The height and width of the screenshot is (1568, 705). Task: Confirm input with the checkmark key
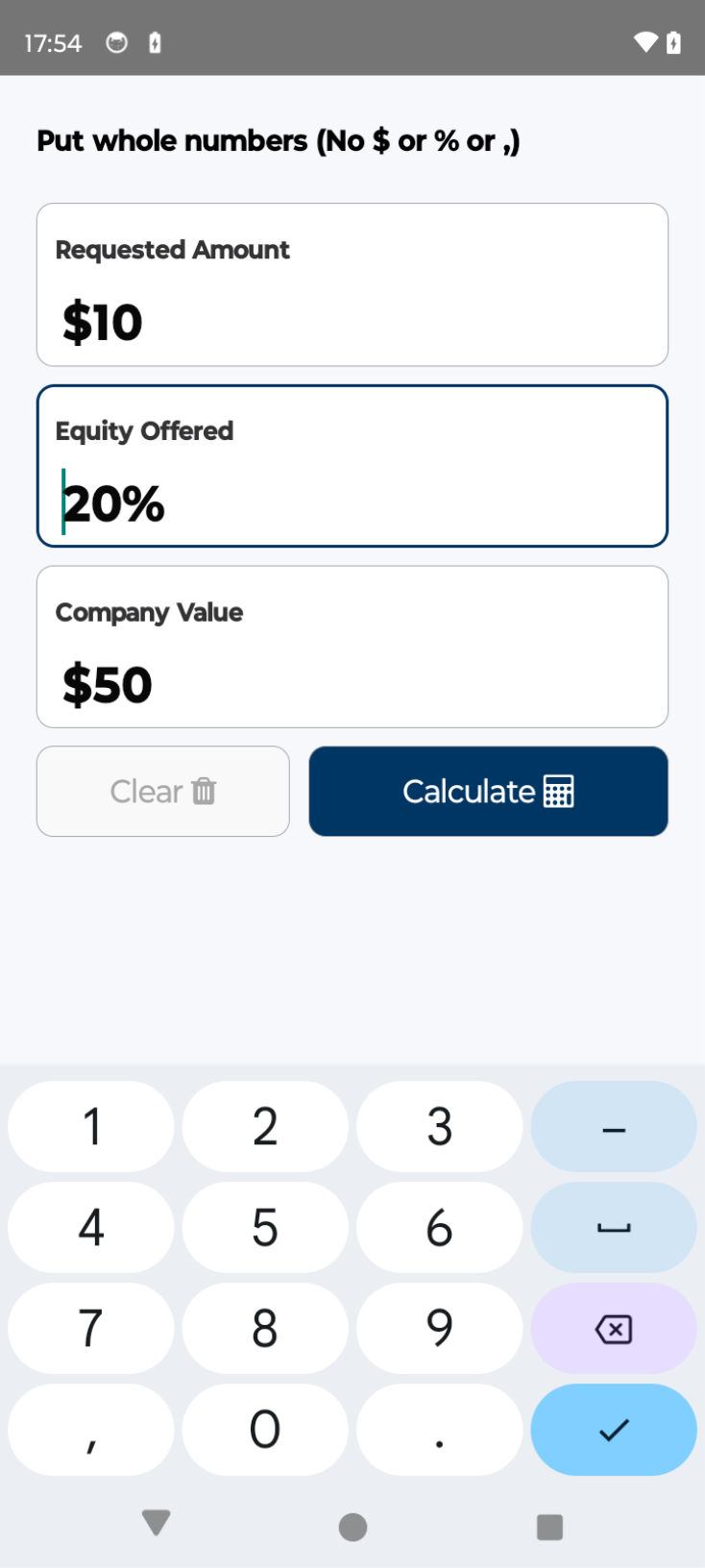613,1430
